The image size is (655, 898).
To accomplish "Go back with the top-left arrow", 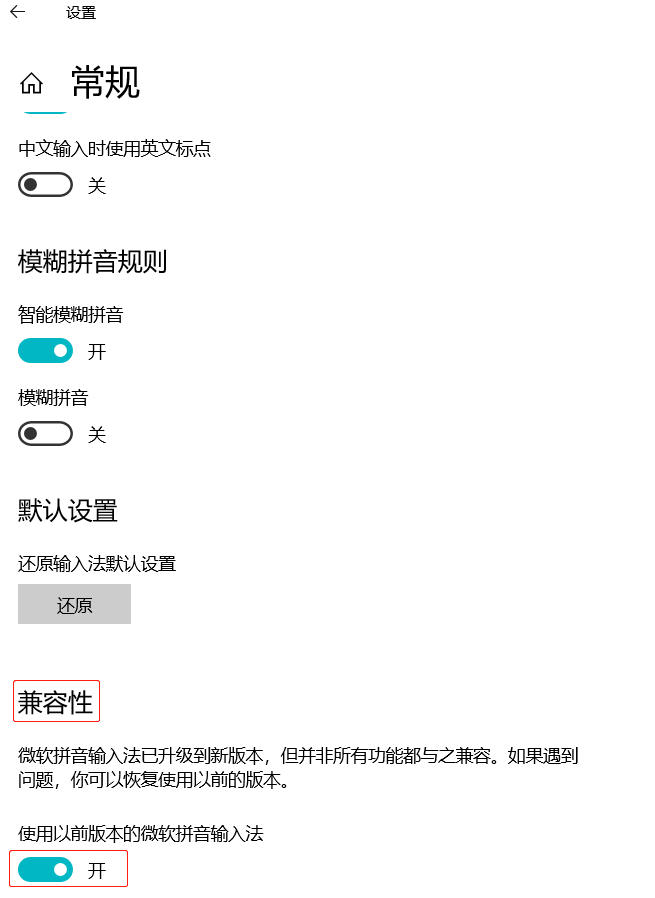I will [18, 13].
